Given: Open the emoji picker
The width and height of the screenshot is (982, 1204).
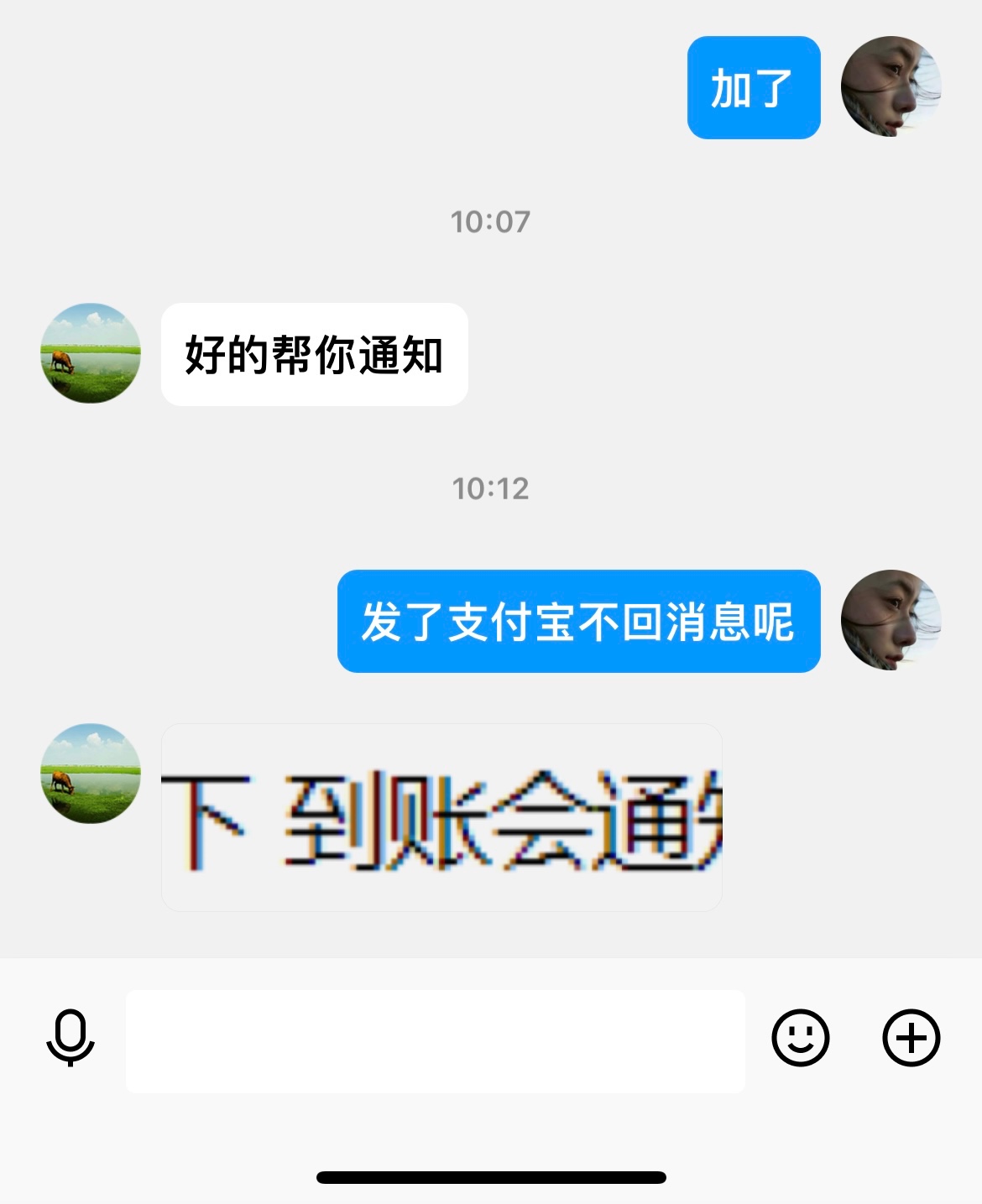Looking at the screenshot, I should pyautogui.click(x=800, y=1038).
